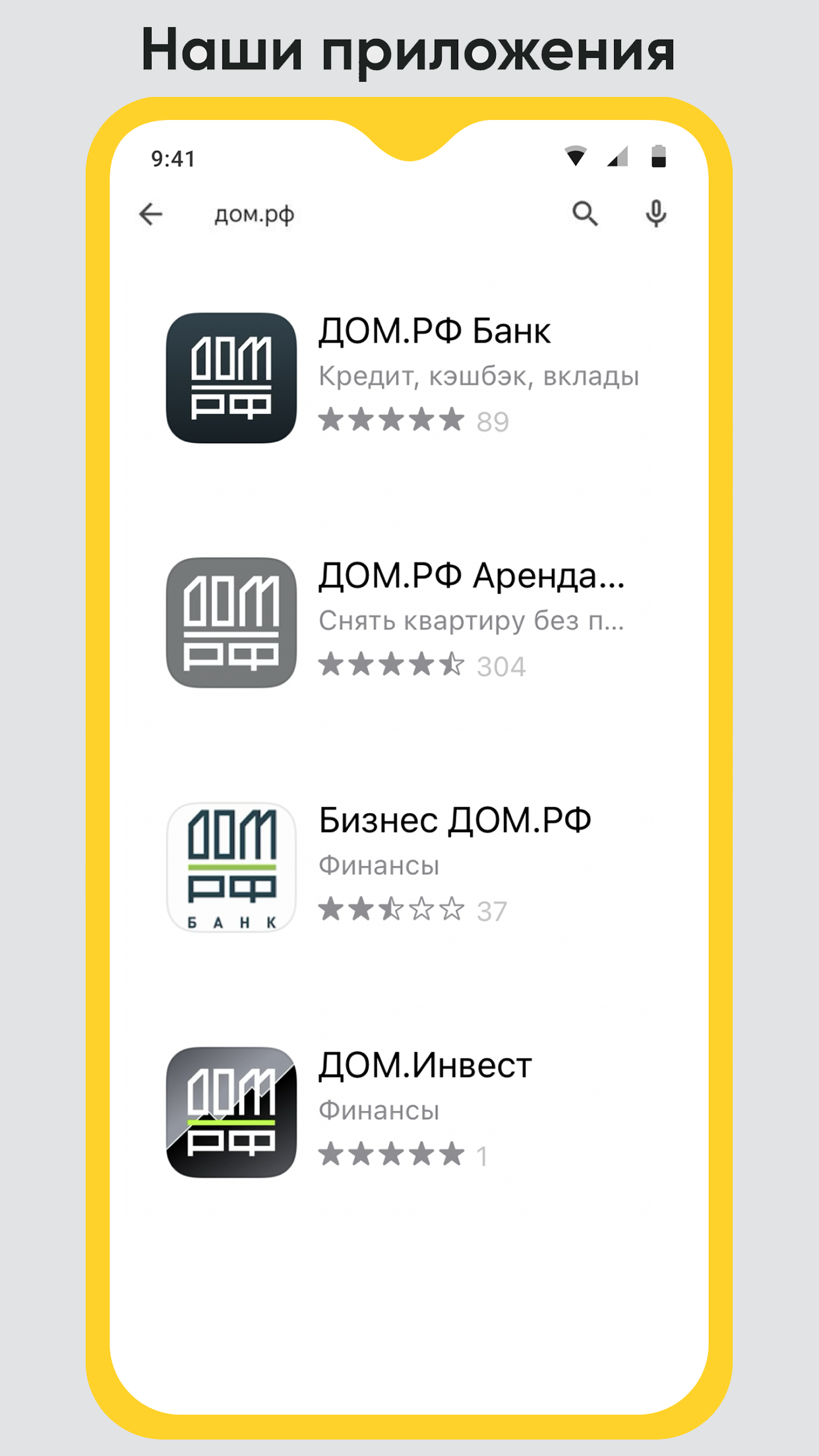
Task: Check the Wi-Fi status icon
Action: pos(576,156)
